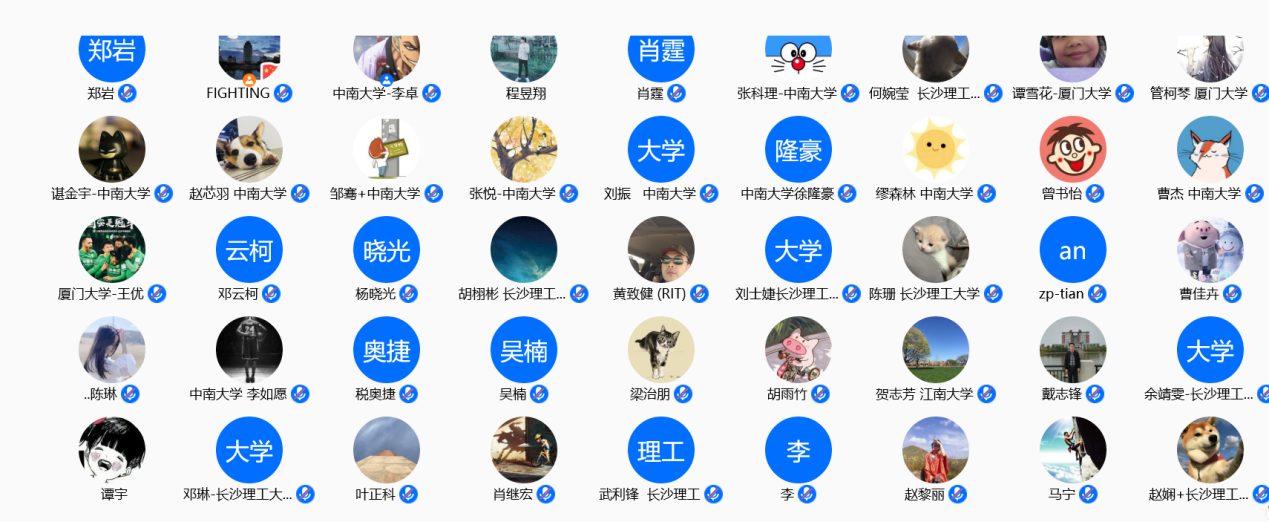
Task: Select participant 谌金宇-中南大学
Action: [x=112, y=150]
